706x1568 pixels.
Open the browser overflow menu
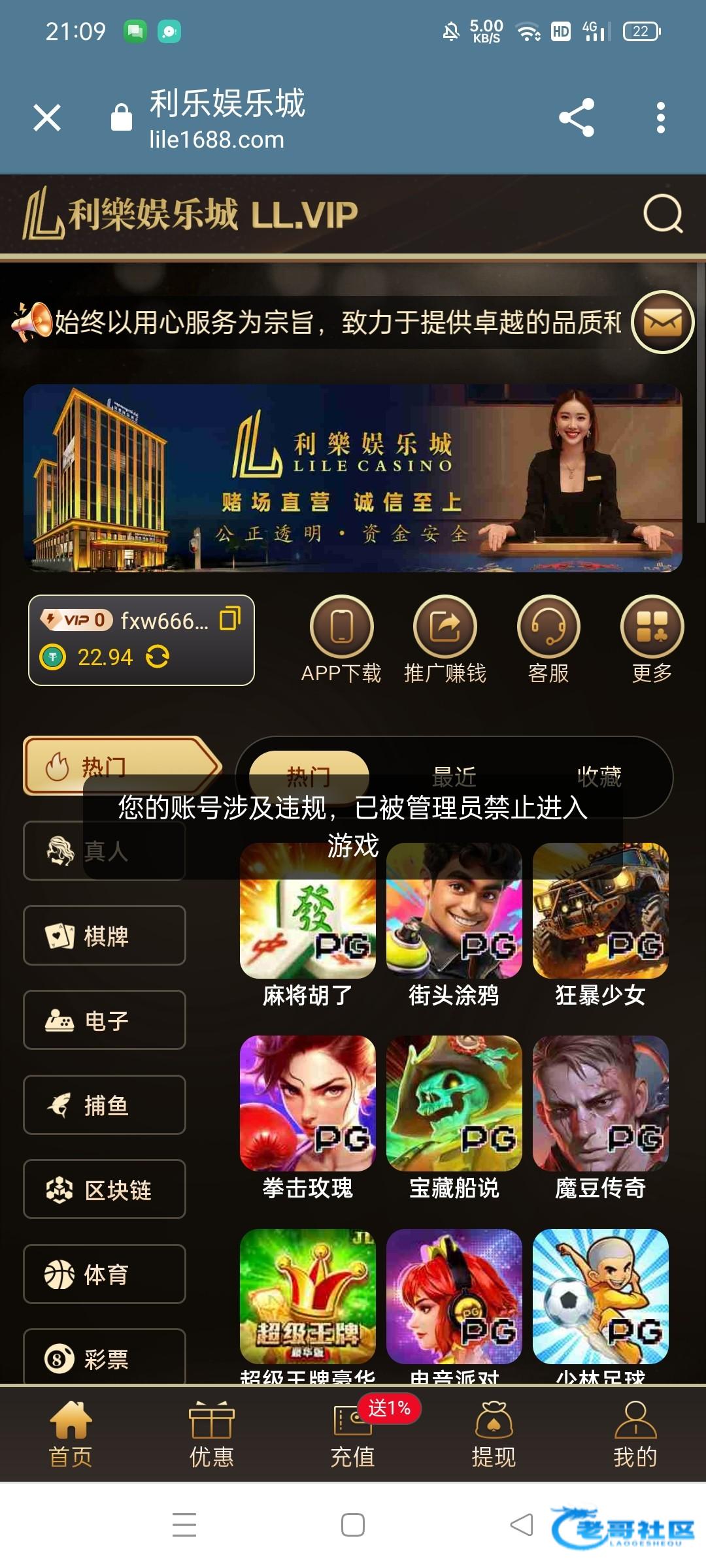(661, 118)
